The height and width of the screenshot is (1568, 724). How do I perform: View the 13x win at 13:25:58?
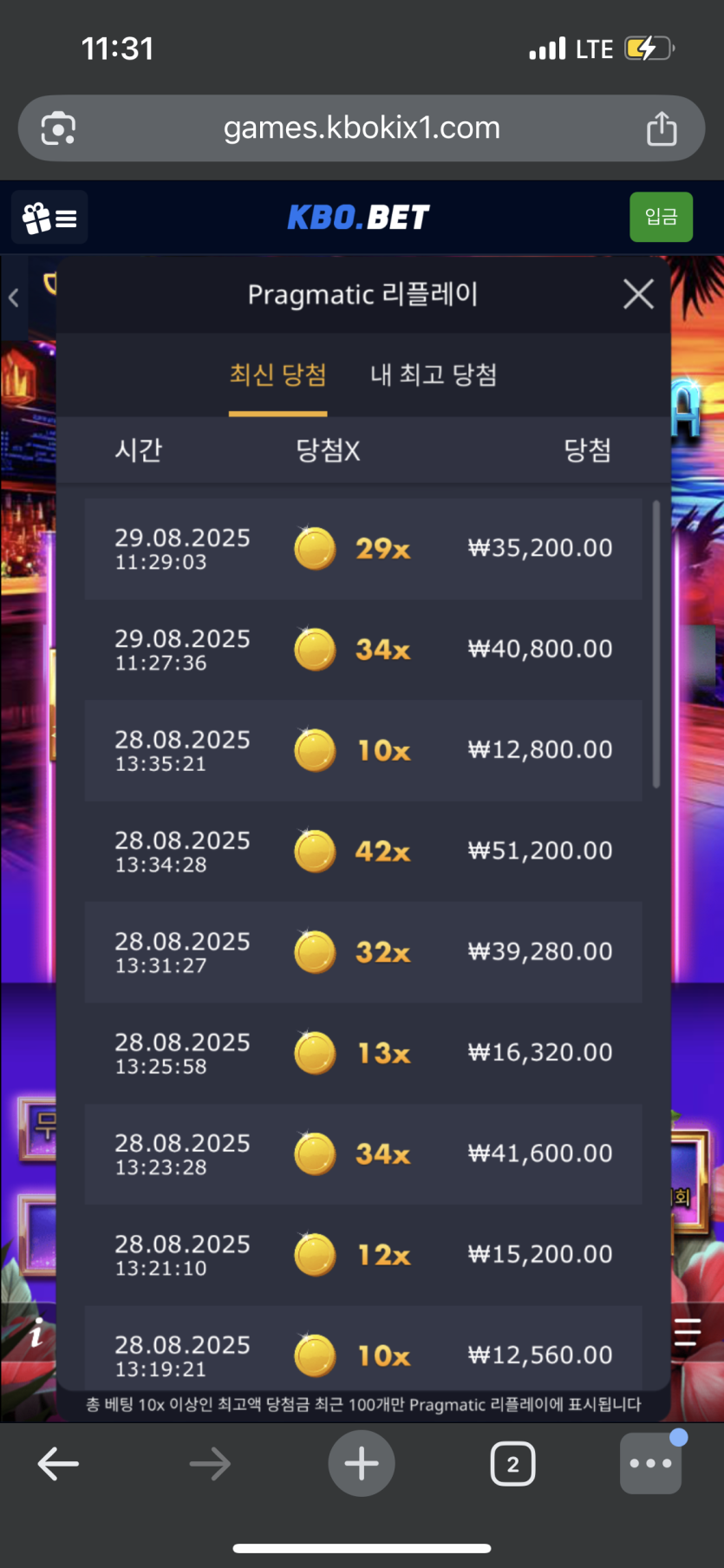tap(362, 1053)
